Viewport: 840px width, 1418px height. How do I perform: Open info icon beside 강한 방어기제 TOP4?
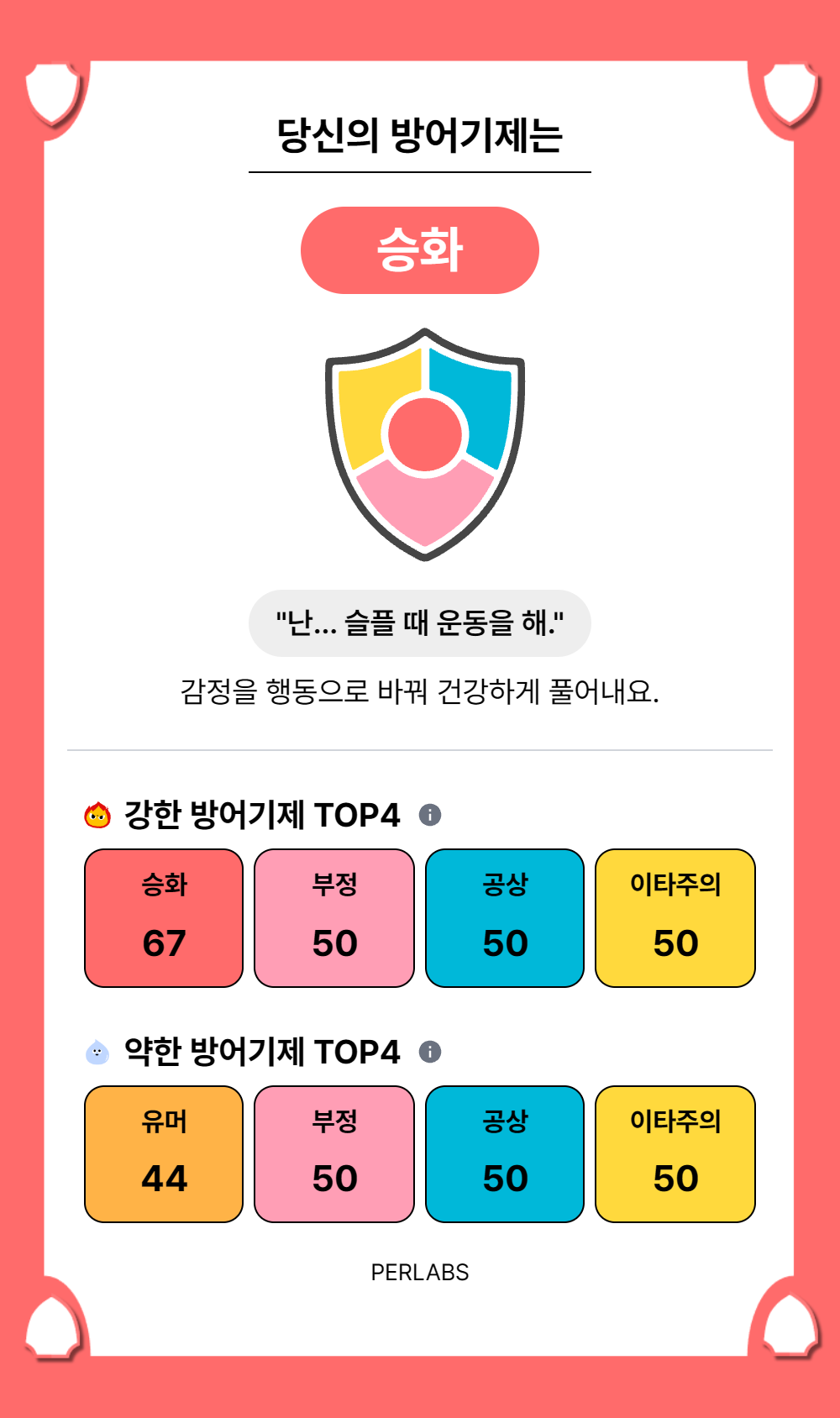430,815
